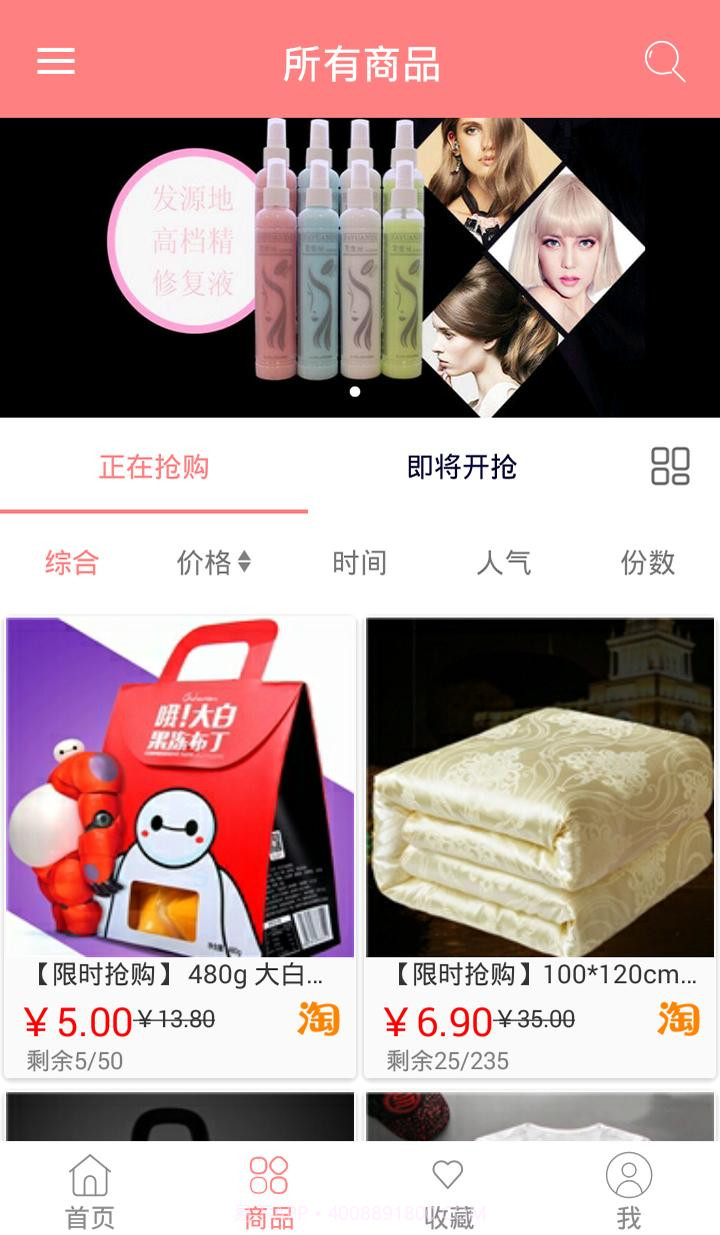Select the 人气 popularity sort option
This screenshot has height=1235, width=720.
504,563
